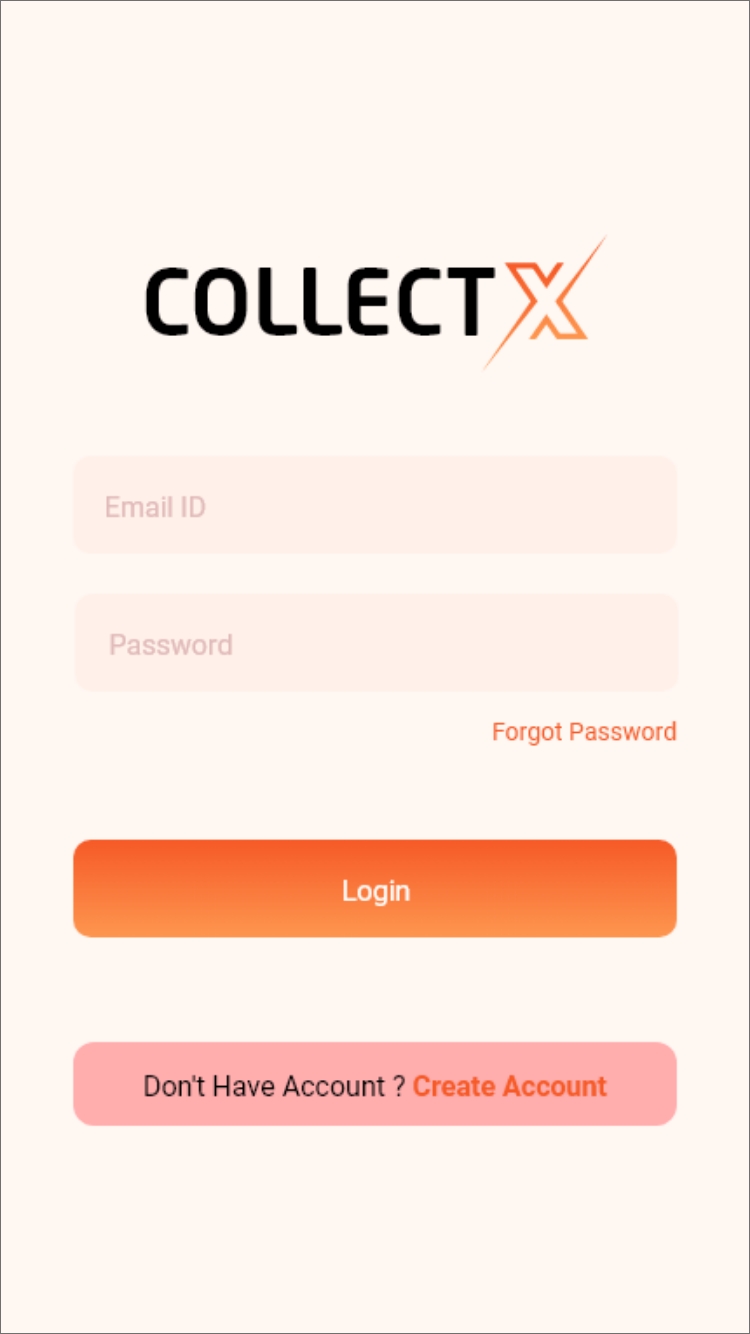The height and width of the screenshot is (1334, 750).
Task: Tap the Login button
Action: [x=375, y=889]
